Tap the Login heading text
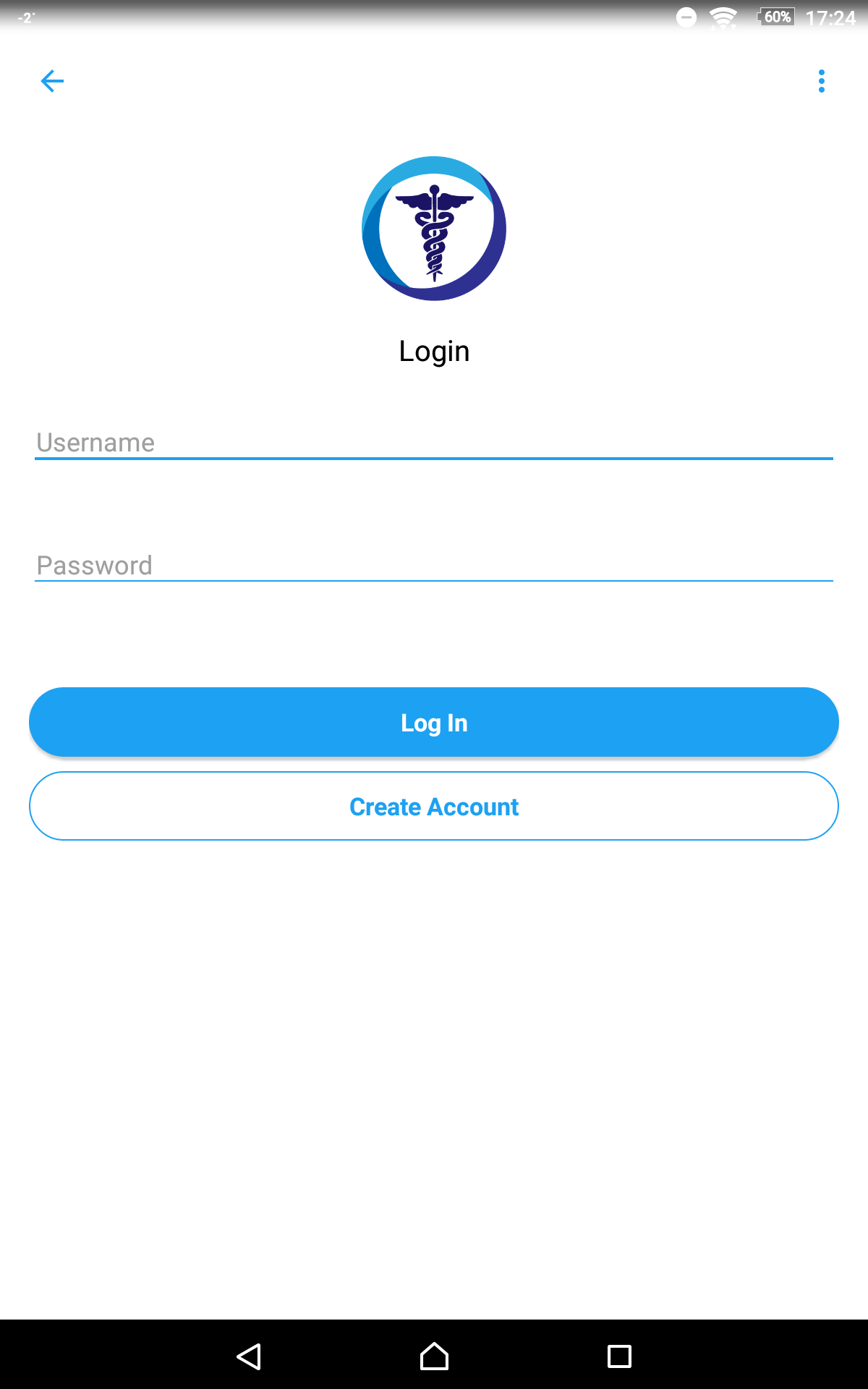 point(434,351)
